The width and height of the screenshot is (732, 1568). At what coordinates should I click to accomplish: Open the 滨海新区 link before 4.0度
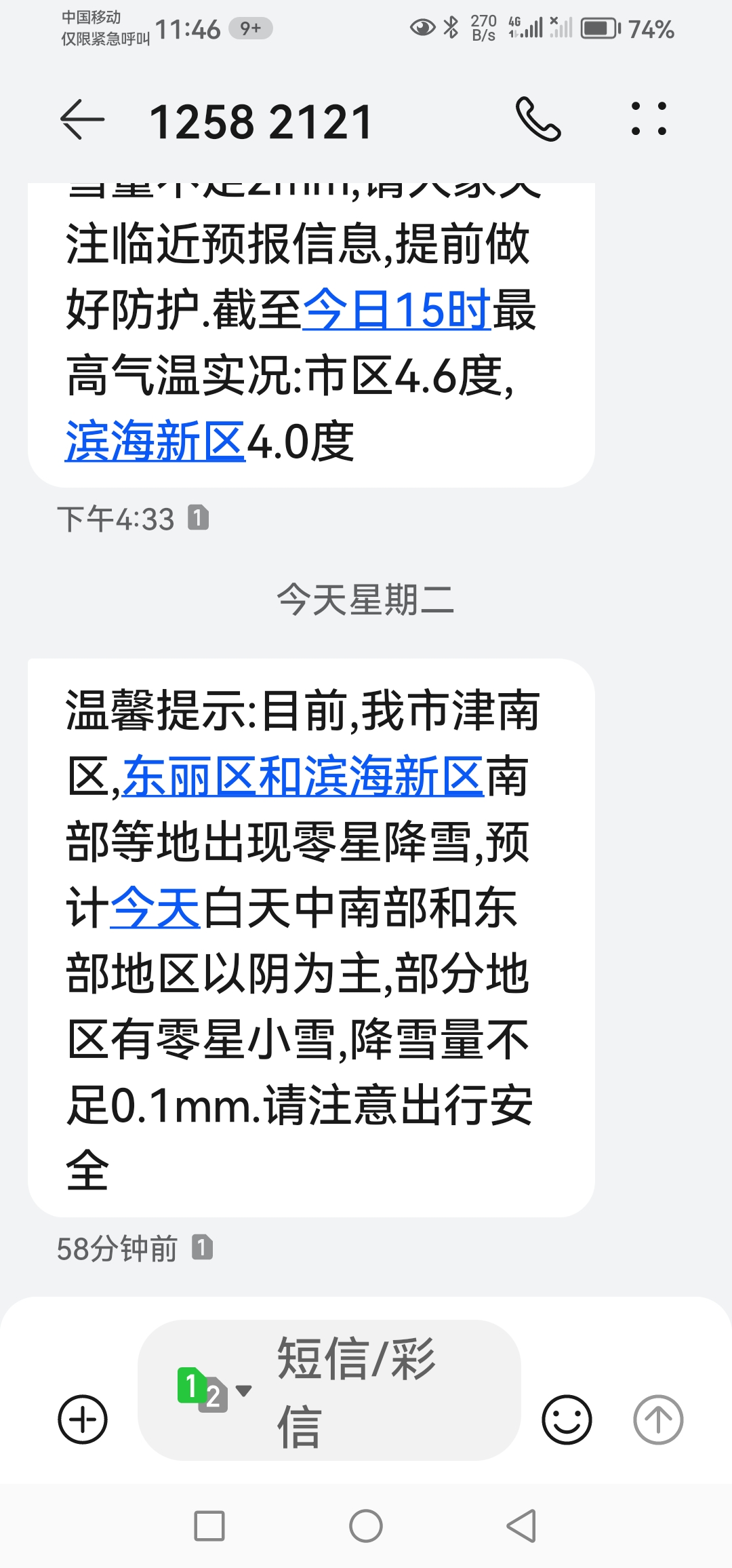[x=155, y=442]
